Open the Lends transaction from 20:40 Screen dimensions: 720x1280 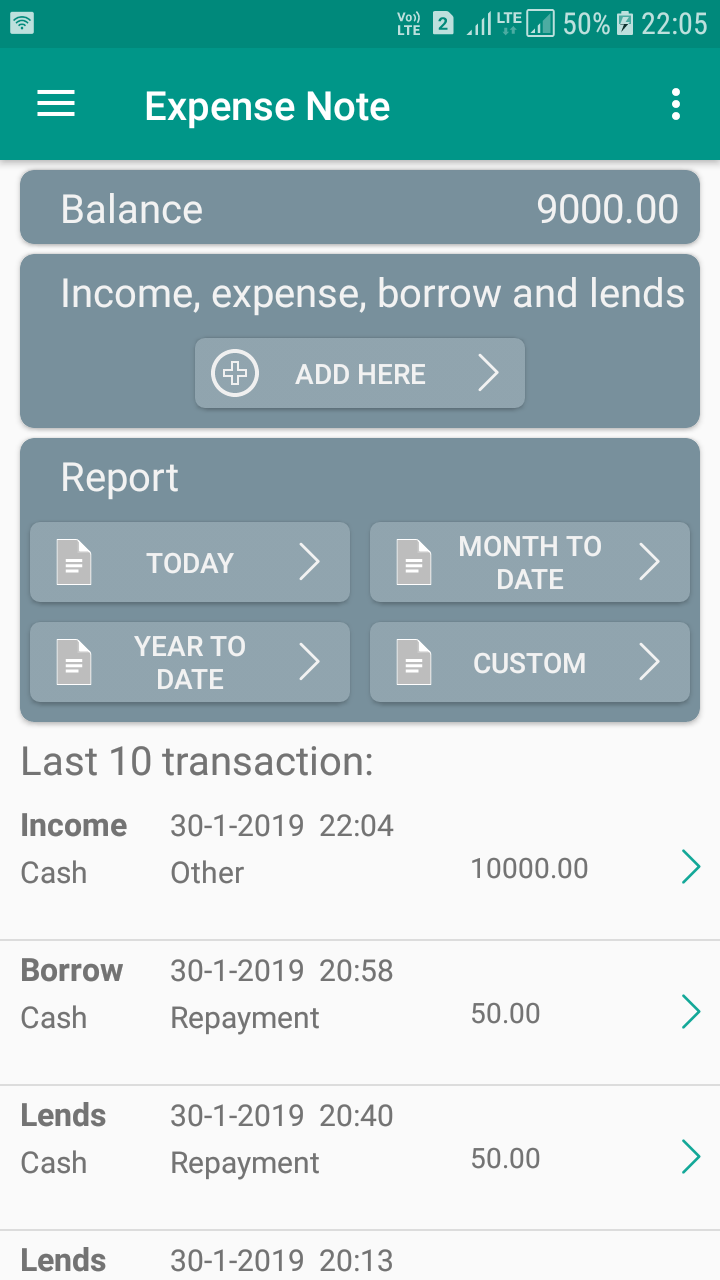click(x=360, y=1158)
